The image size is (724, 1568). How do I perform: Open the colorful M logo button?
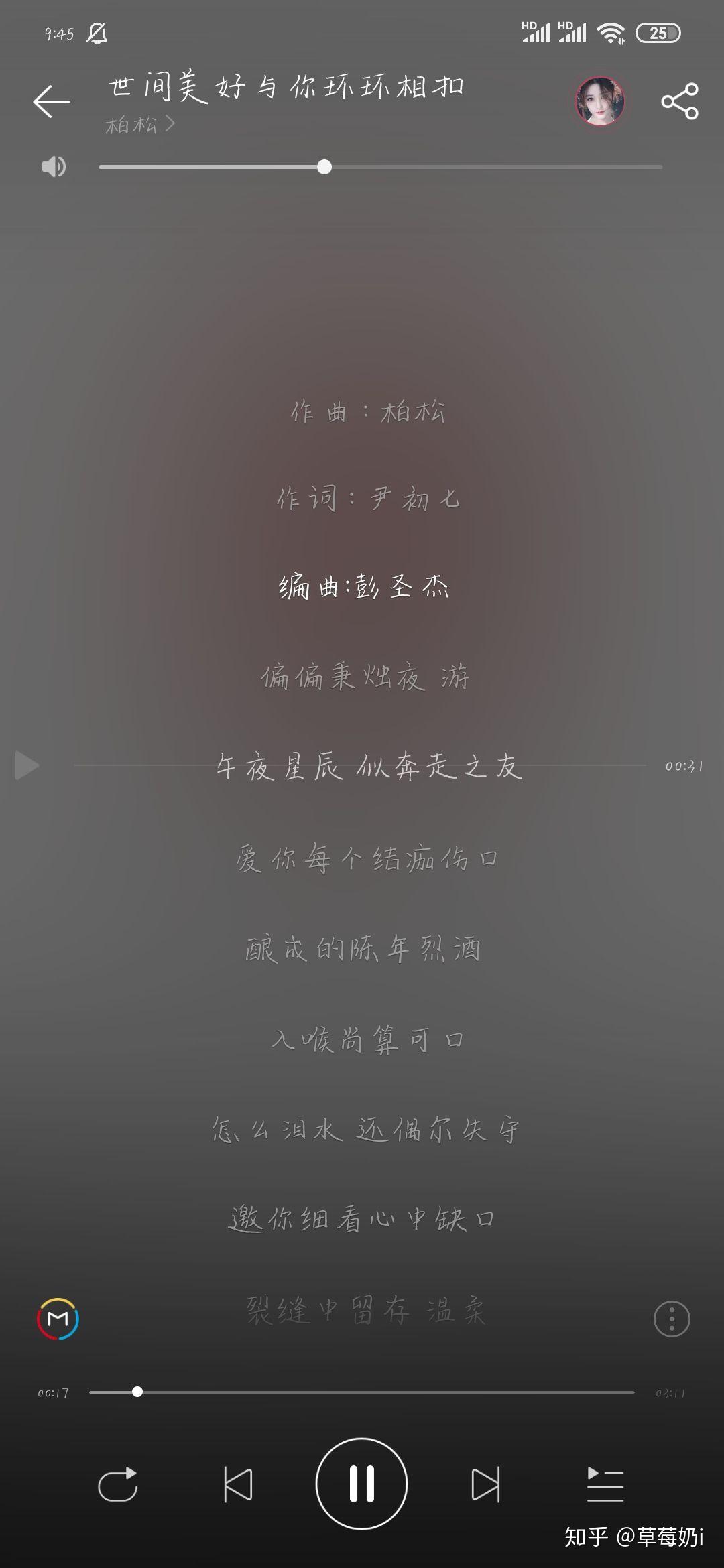[x=58, y=1319]
